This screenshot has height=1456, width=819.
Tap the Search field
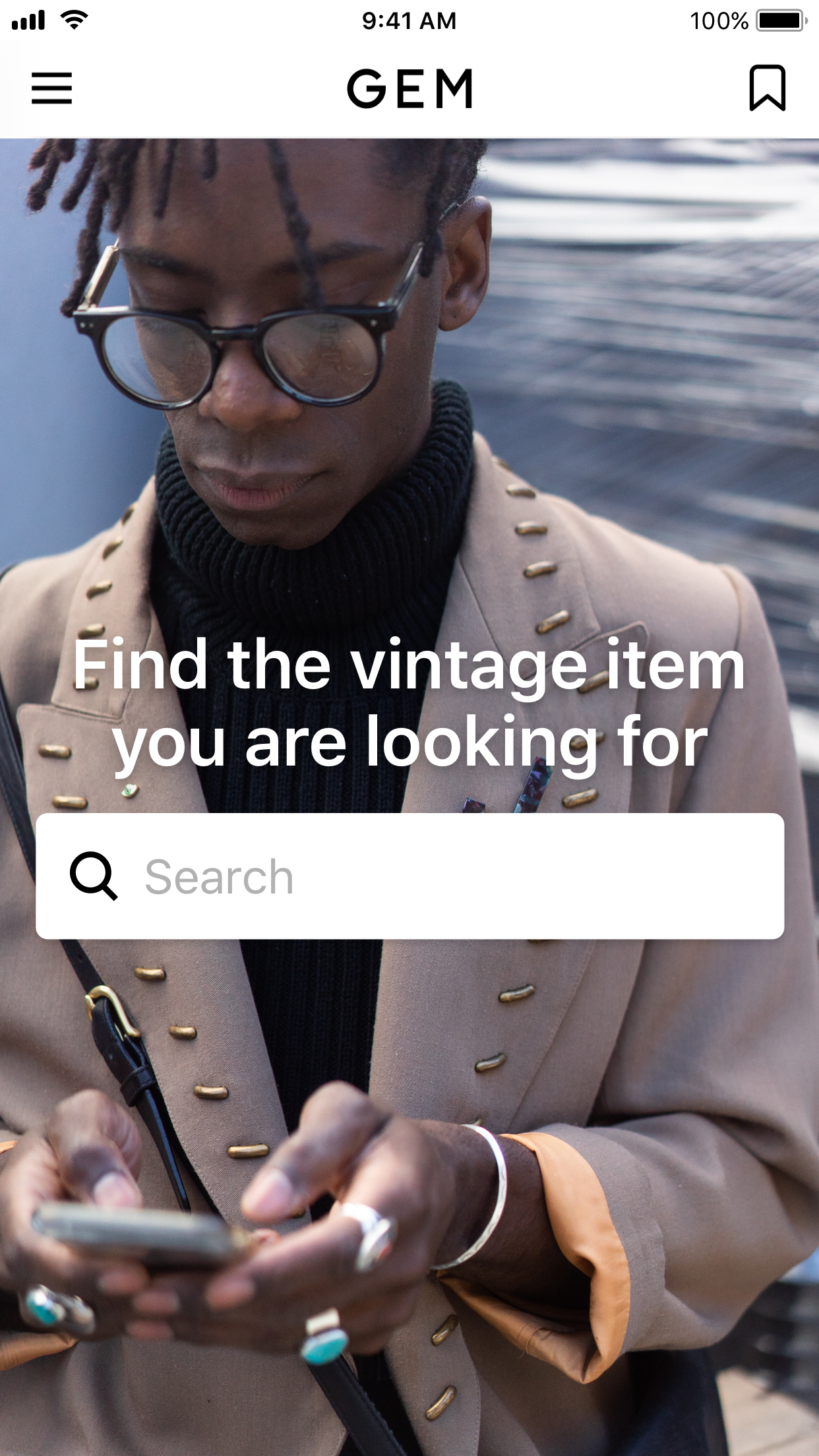409,876
